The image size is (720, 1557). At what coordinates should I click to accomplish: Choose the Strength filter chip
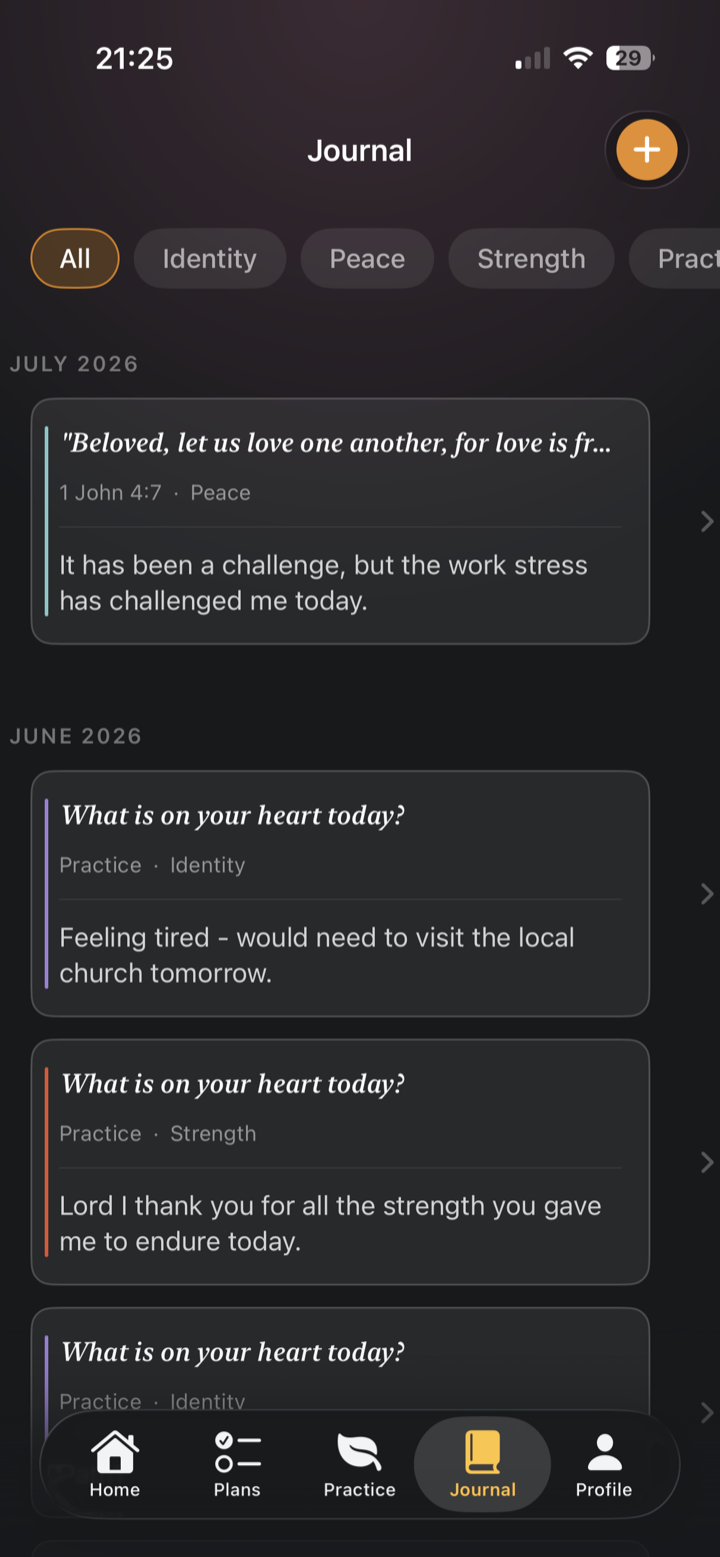coord(531,259)
